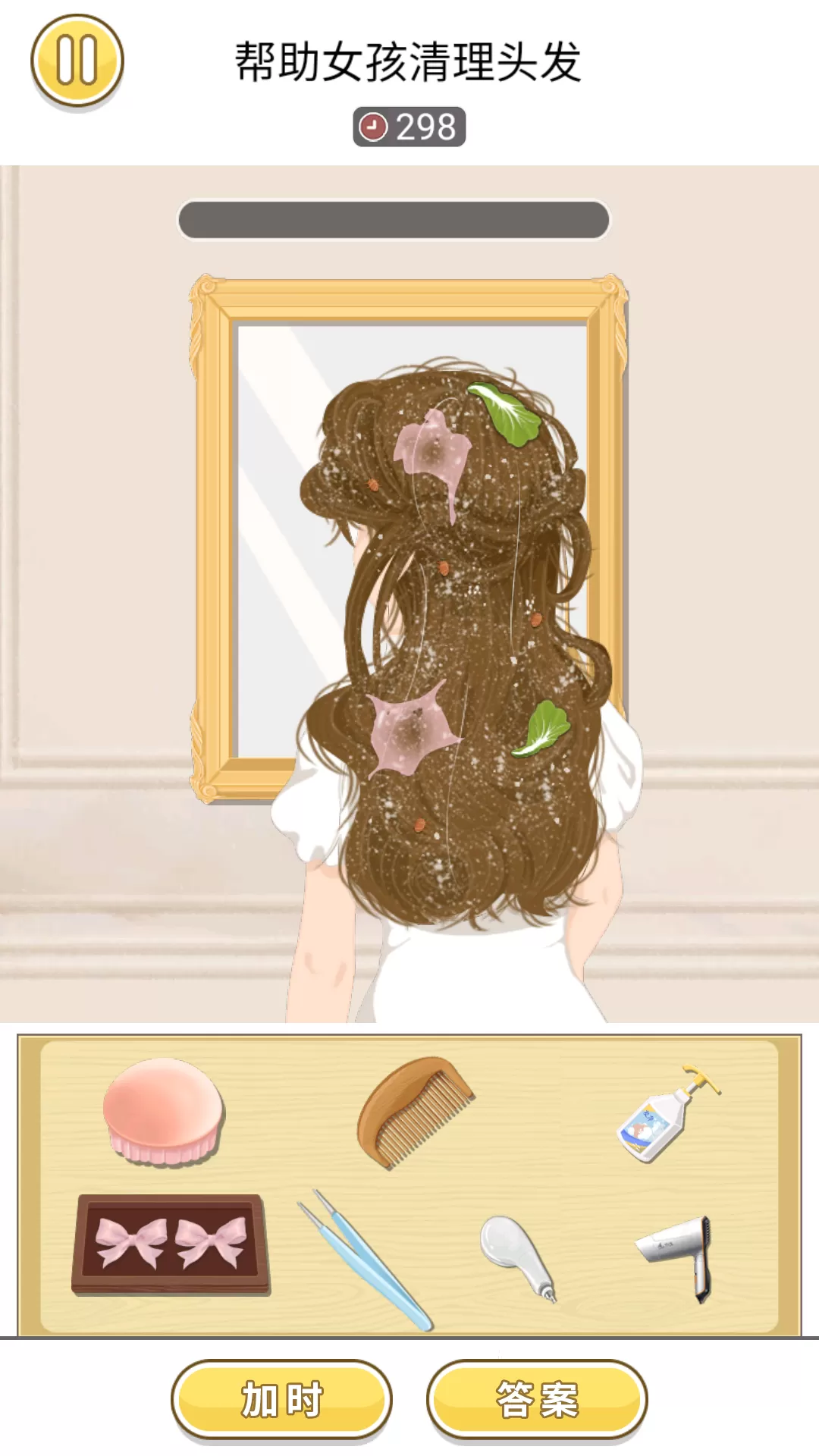Pick the wooden comb
Viewport: 819px width, 1456px height.
(413, 1112)
